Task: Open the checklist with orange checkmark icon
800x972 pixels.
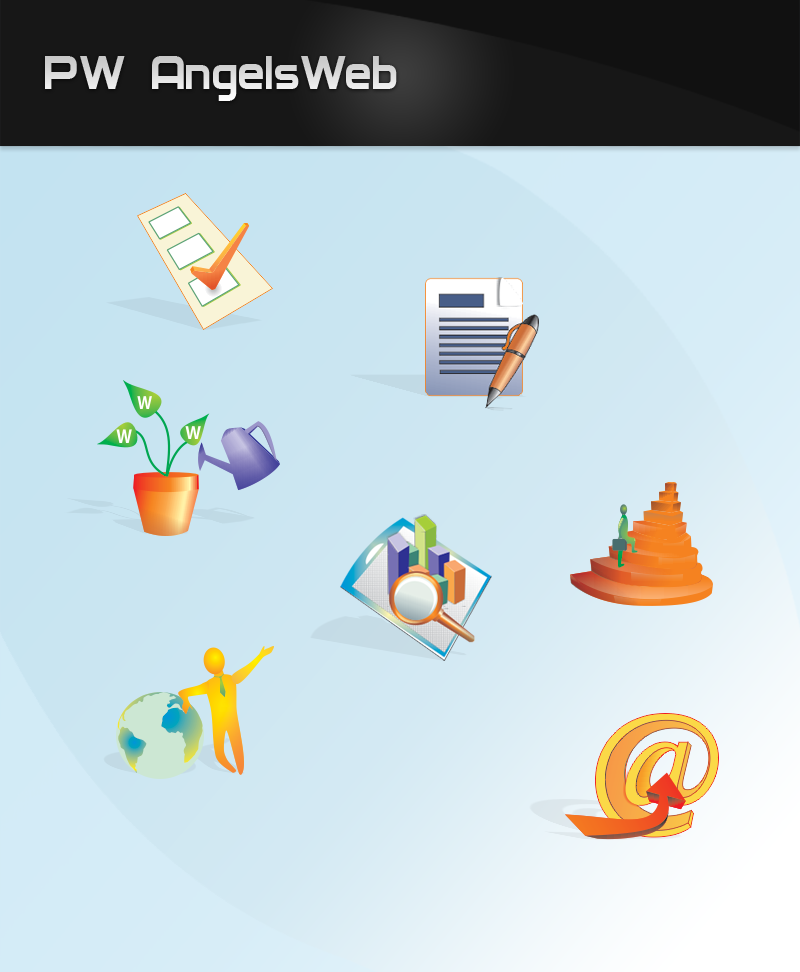Action: point(205,260)
